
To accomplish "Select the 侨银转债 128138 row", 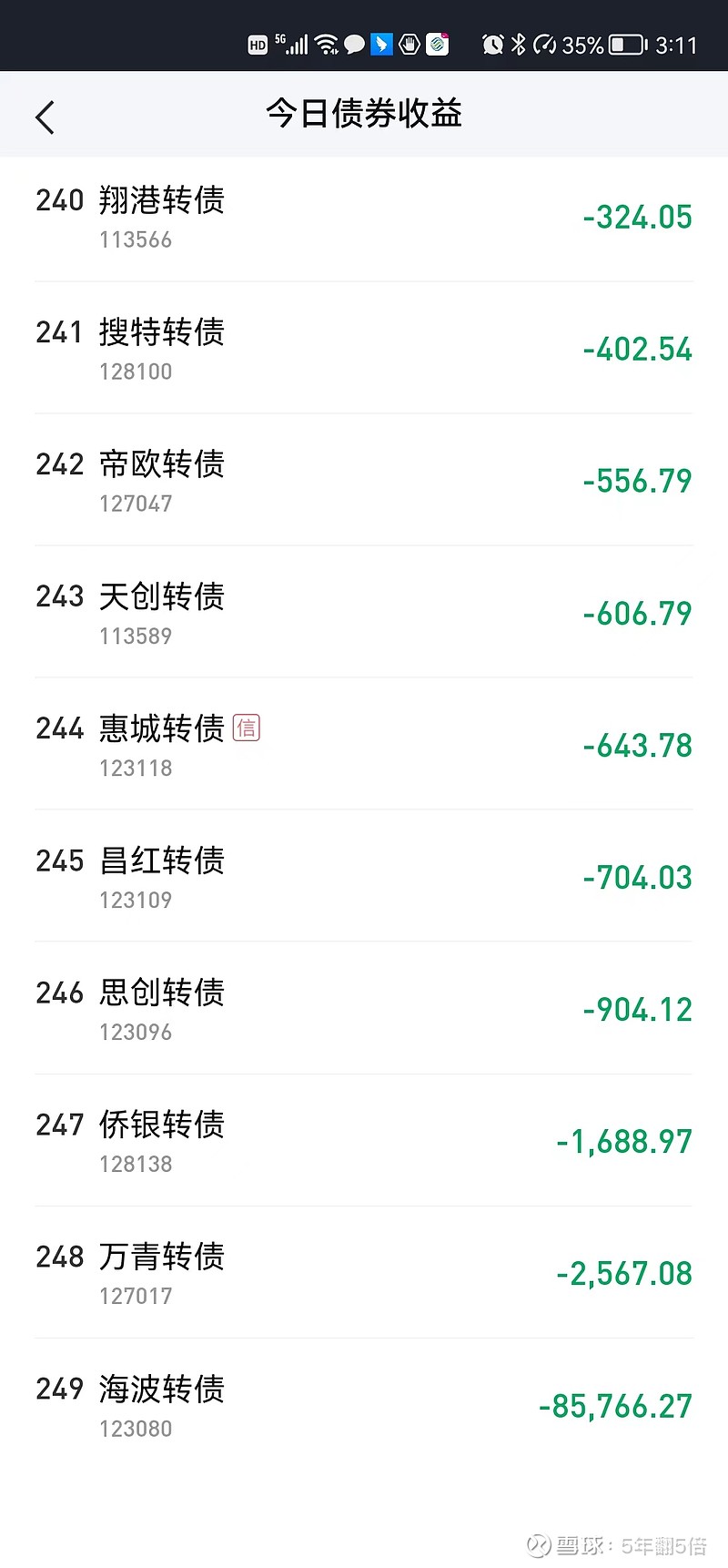I will point(364,1141).
